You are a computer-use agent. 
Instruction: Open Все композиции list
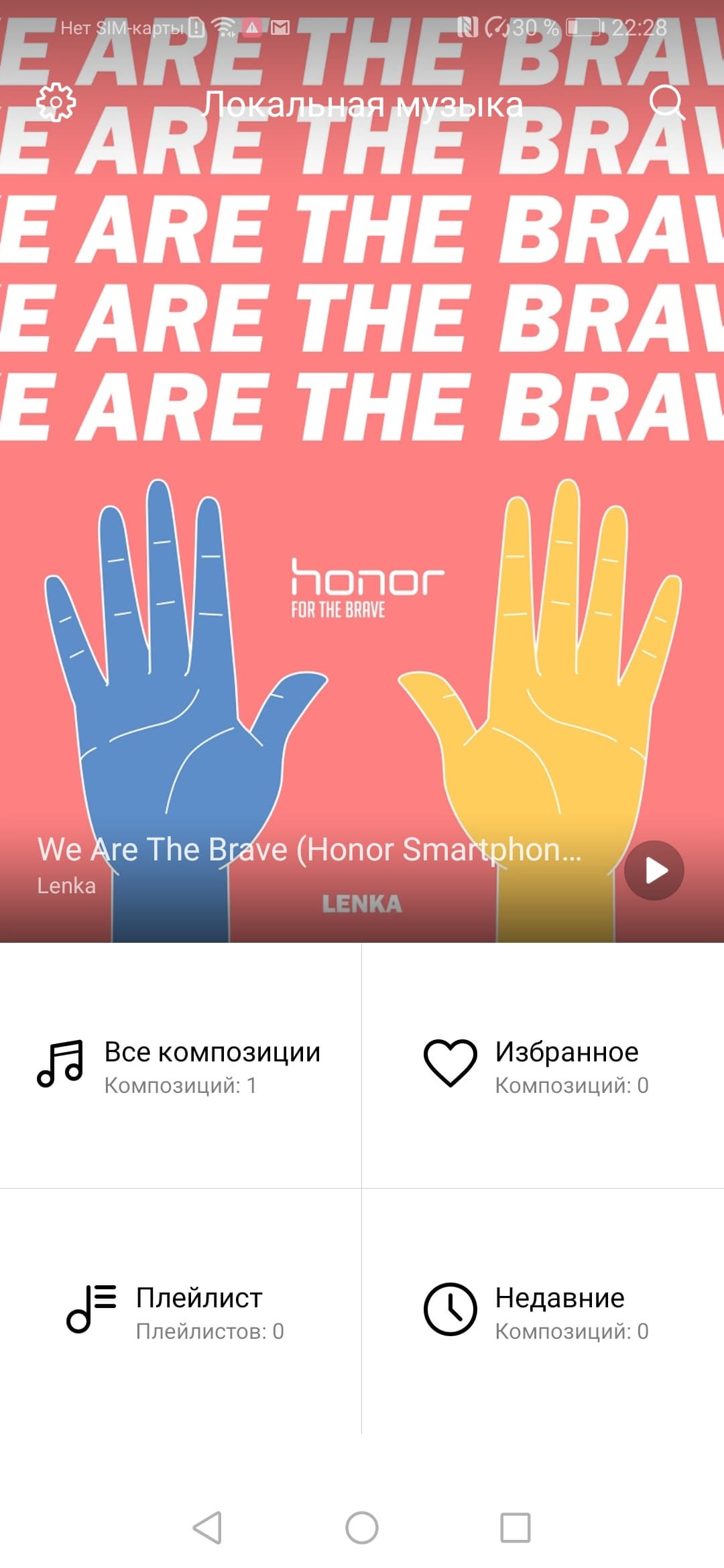(x=180, y=1065)
